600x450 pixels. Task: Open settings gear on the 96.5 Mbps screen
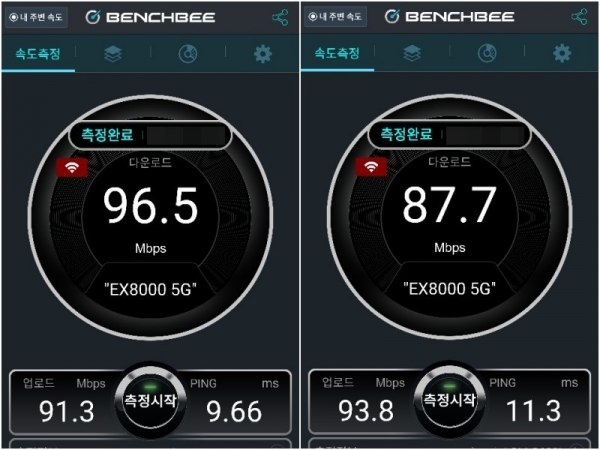pos(263,54)
